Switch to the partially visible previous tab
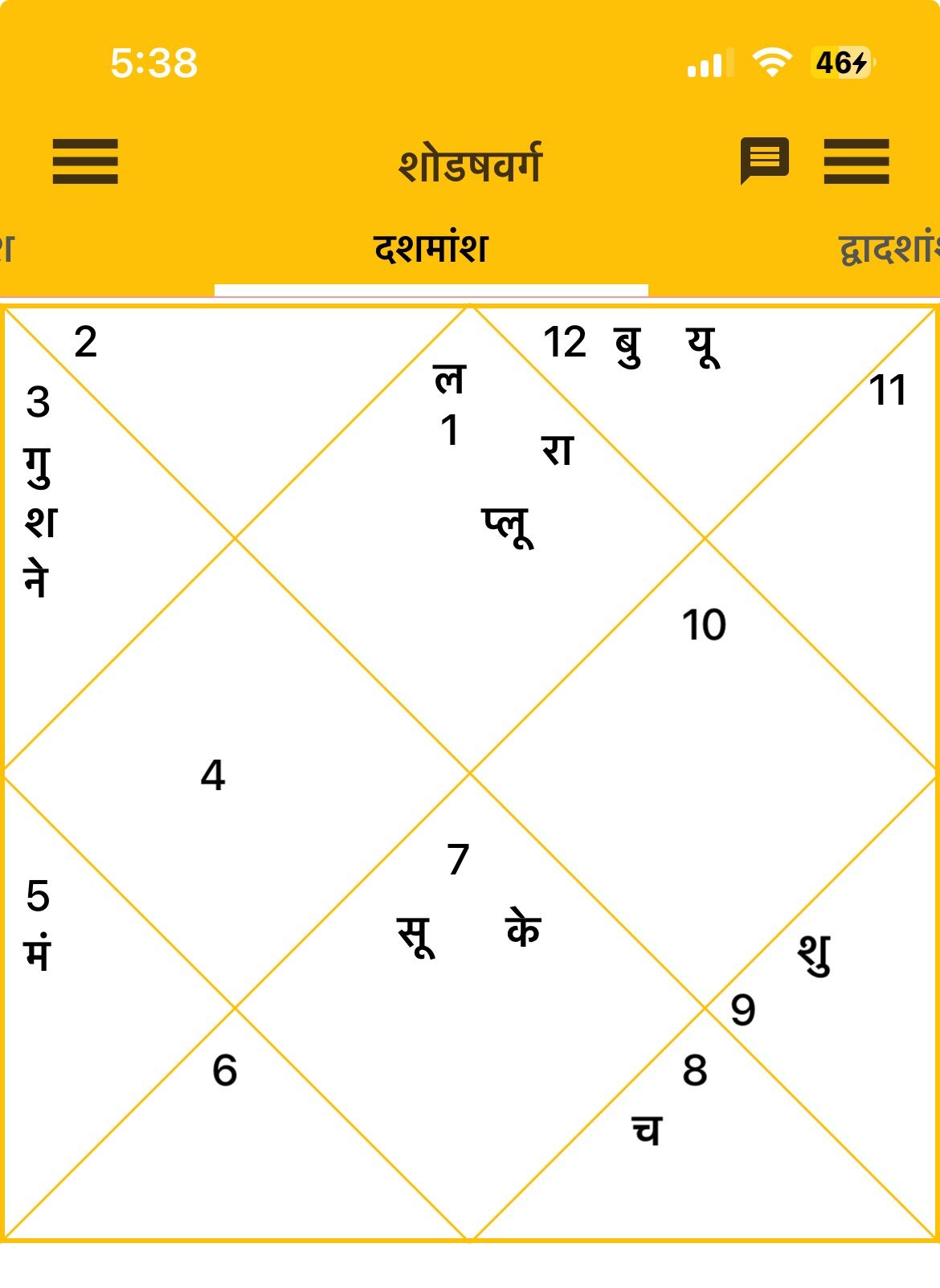The width and height of the screenshot is (940, 1288). point(8,249)
